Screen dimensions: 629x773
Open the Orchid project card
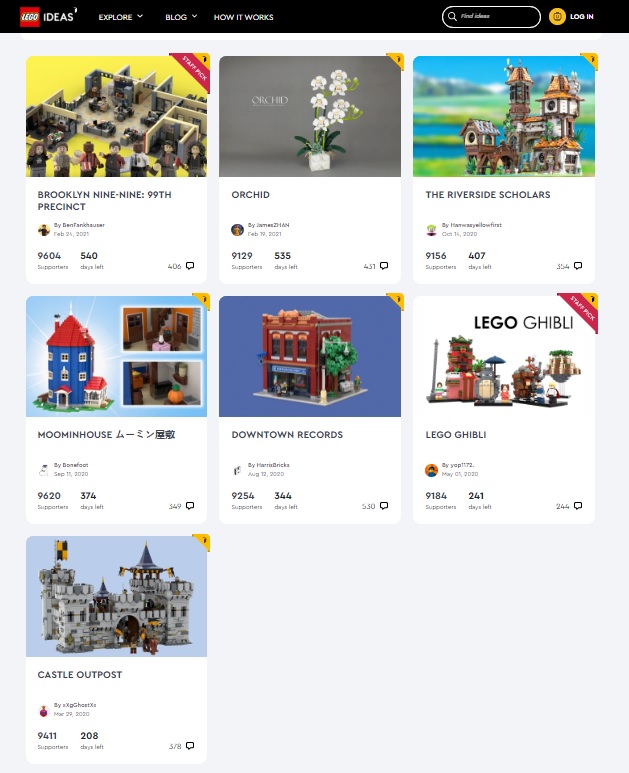[251, 195]
